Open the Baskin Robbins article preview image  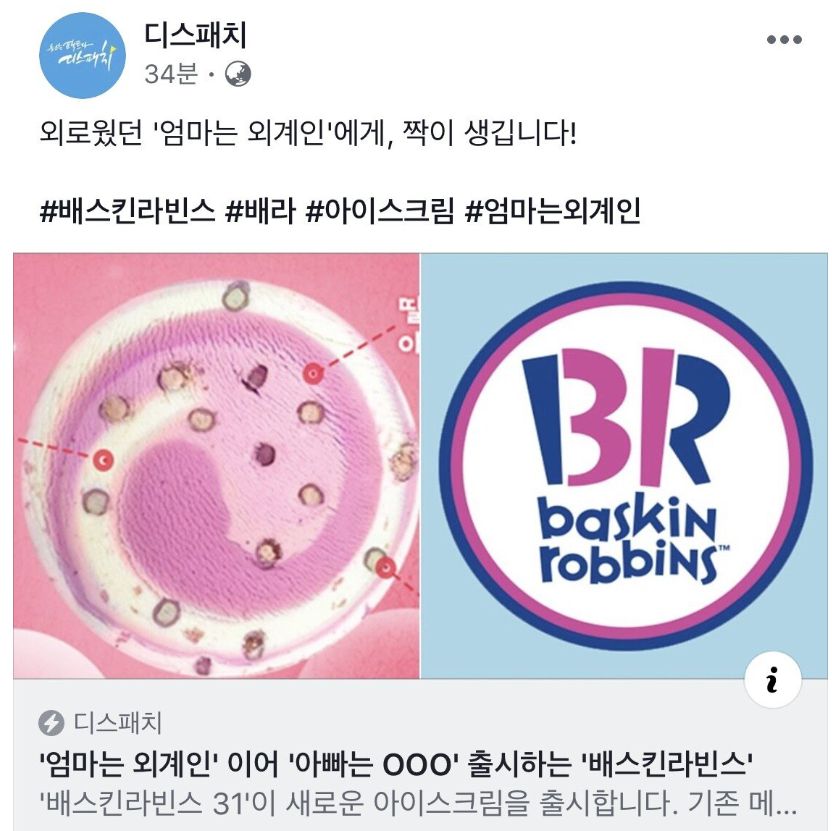420,465
